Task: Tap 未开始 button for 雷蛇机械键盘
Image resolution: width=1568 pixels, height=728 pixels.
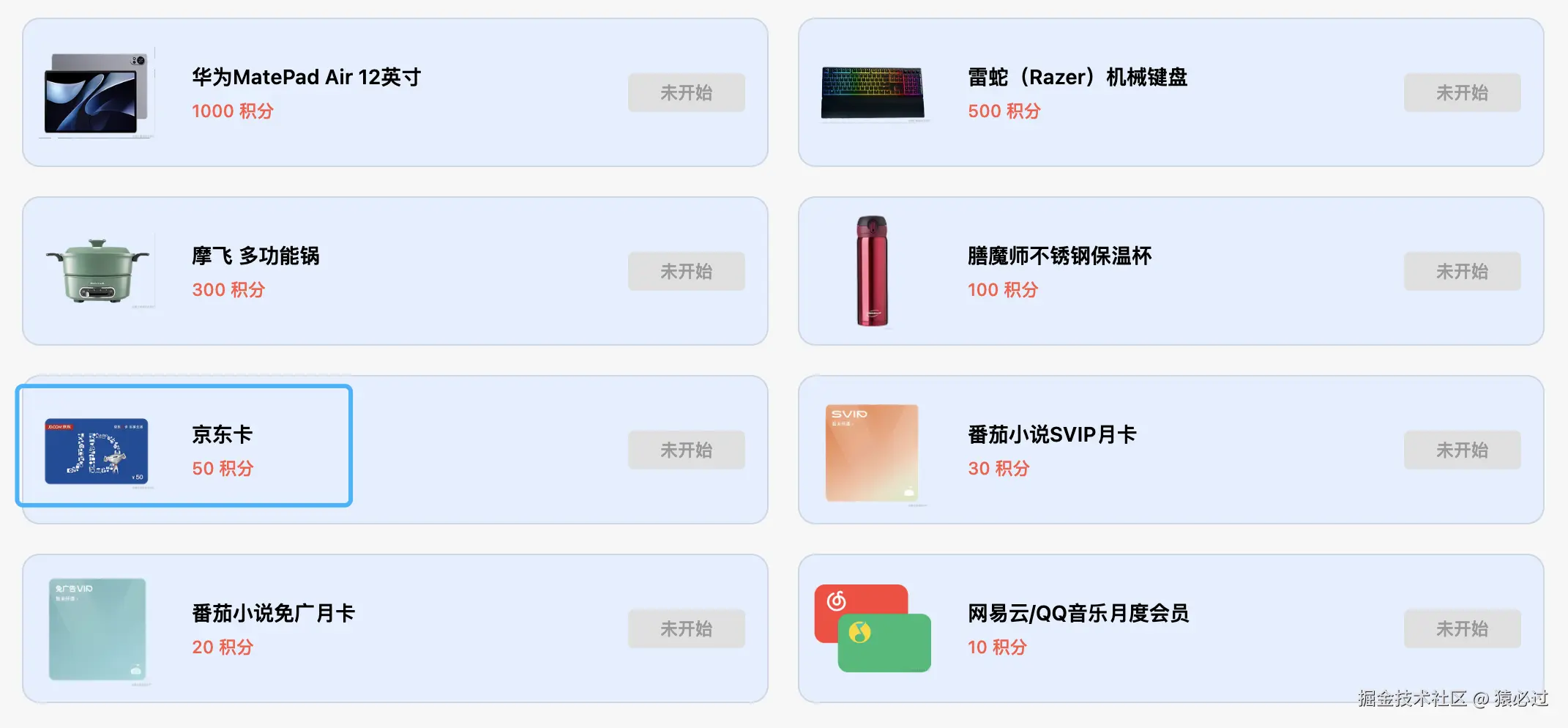Action: coord(1462,93)
